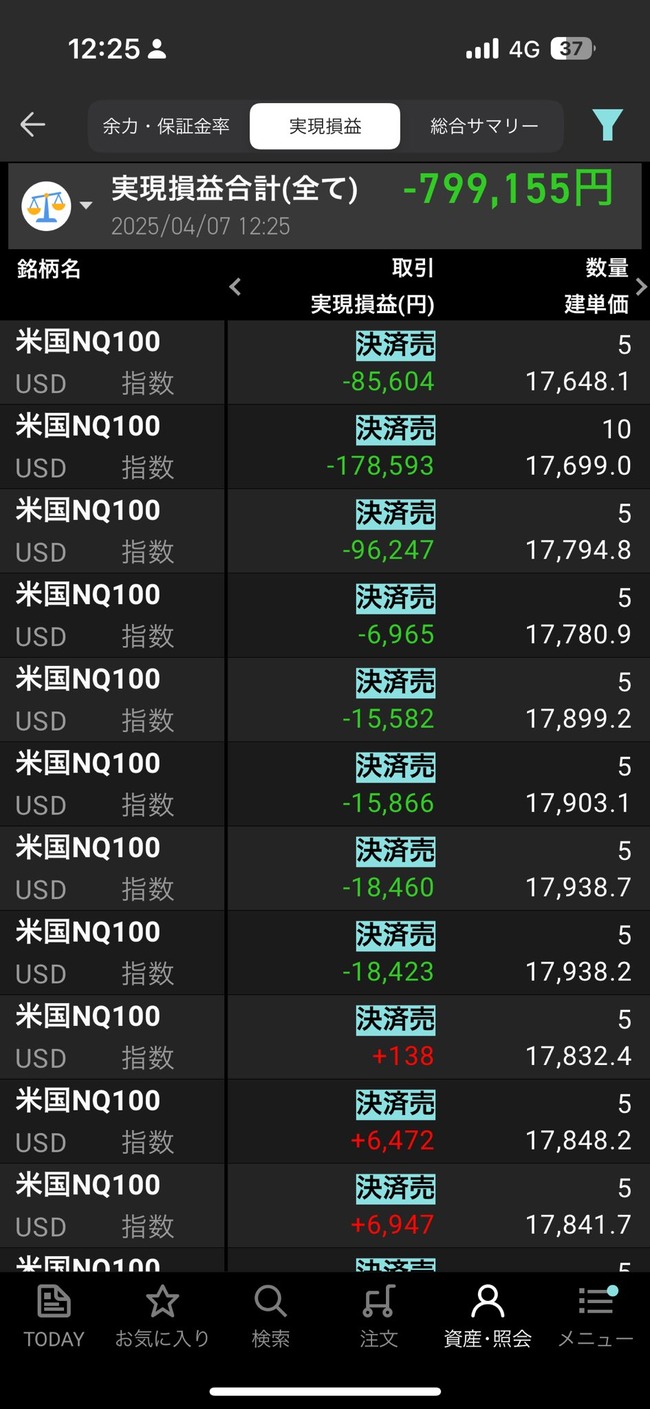Switch to the 注文 order tab
Image resolution: width=650 pixels, height=1409 pixels.
click(378, 1316)
